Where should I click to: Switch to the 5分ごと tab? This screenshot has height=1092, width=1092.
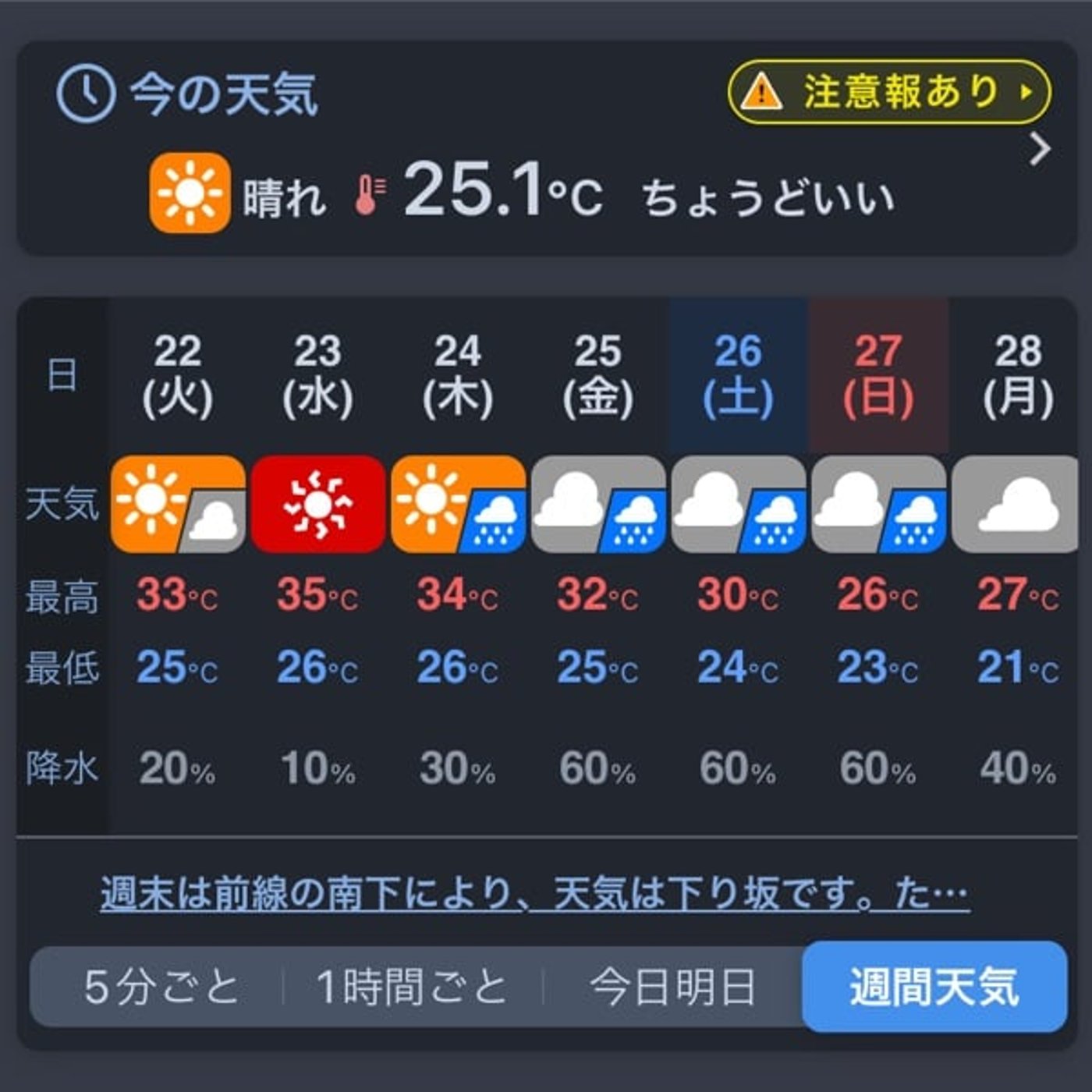[x=161, y=987]
